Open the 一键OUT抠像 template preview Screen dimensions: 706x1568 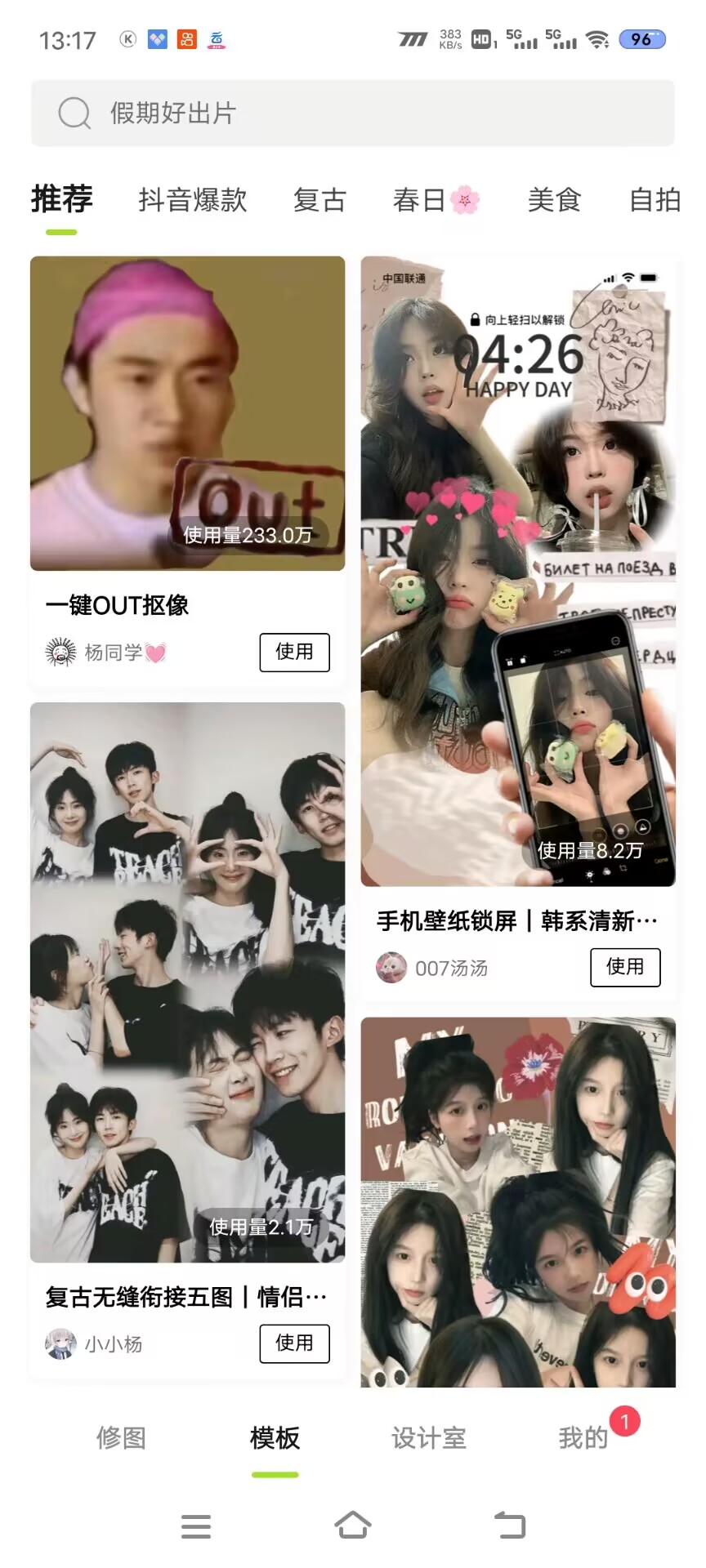[x=187, y=413]
